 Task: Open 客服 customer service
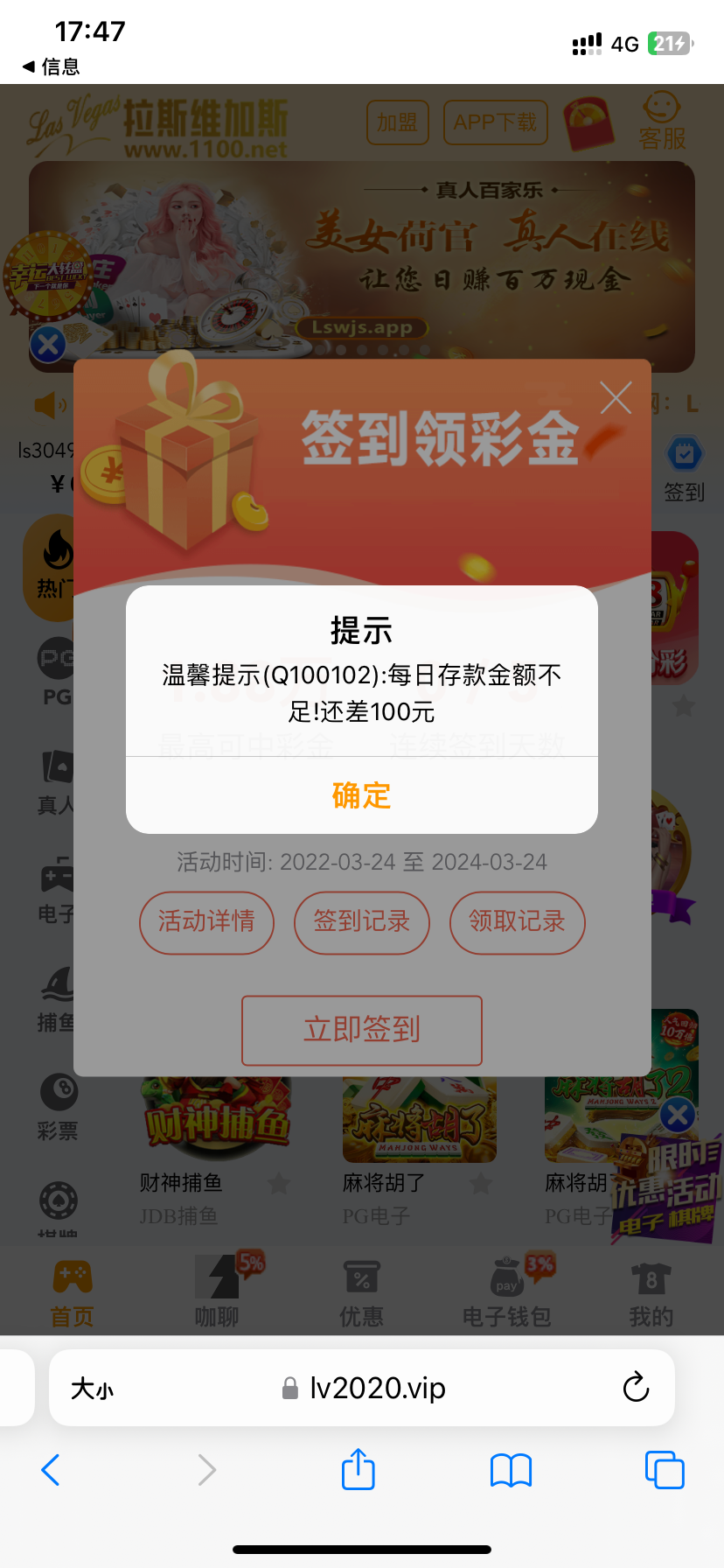pyautogui.click(x=661, y=122)
